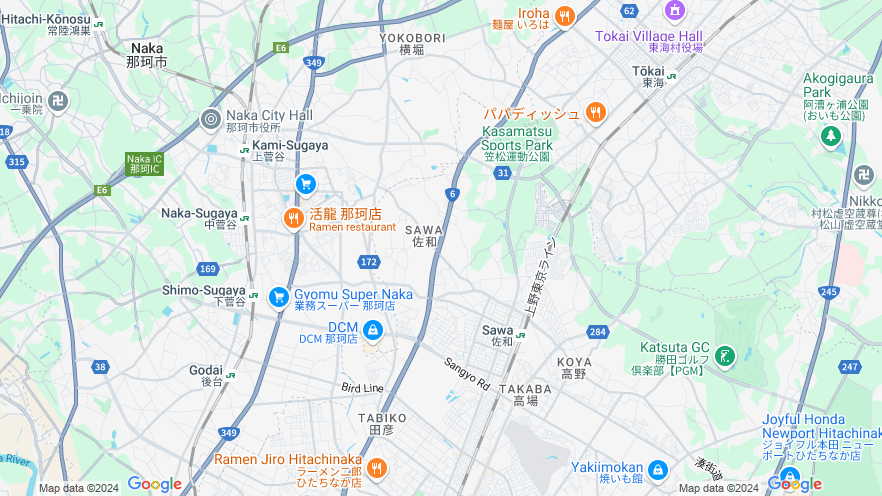Select the Yakiimokan shopping pin
Image resolution: width=882 pixels, height=496 pixels.
point(657,469)
